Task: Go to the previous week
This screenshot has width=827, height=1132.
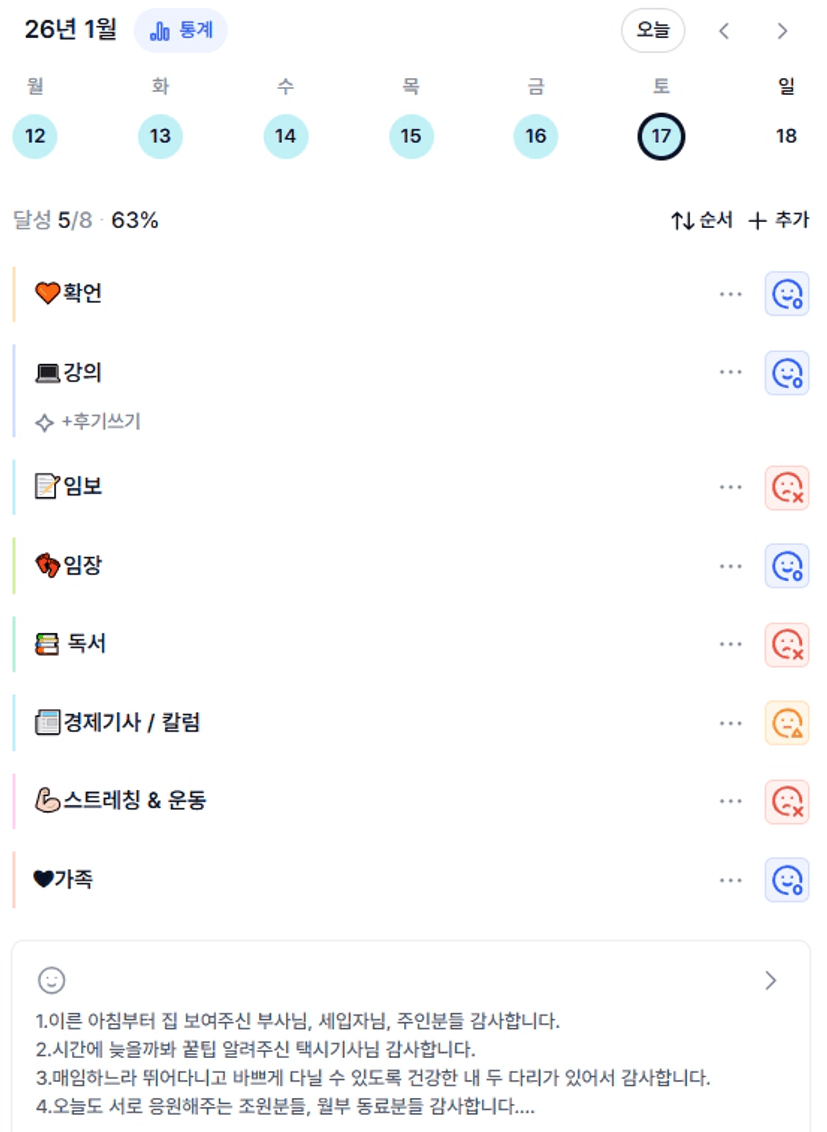Action: point(724,31)
